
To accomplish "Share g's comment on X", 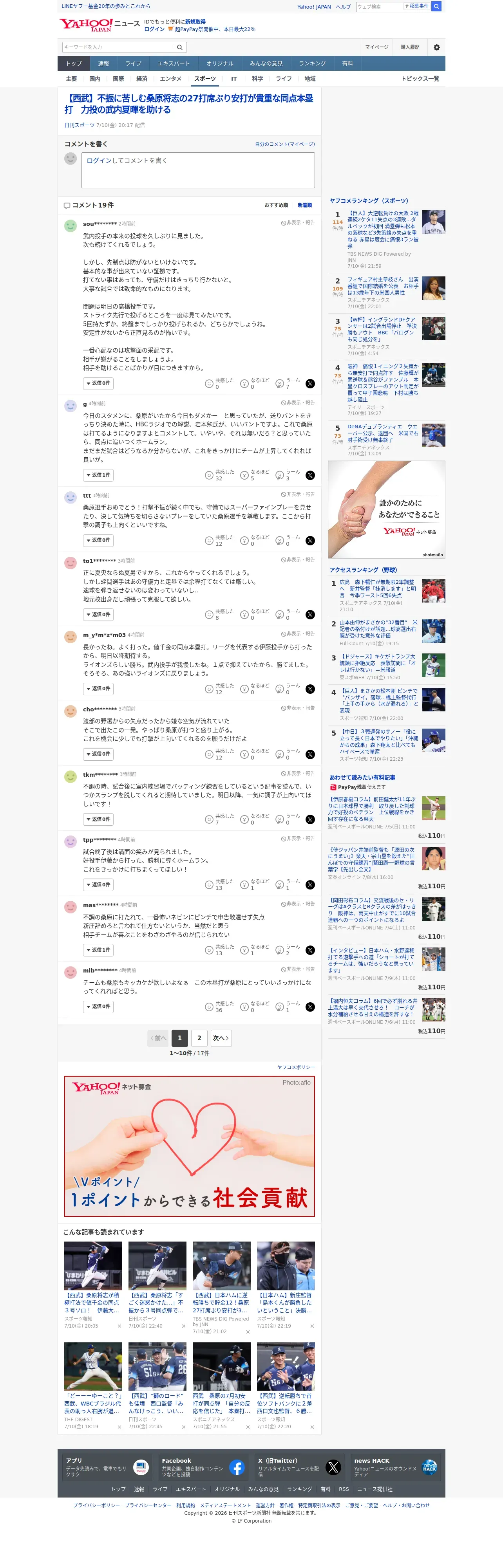I will click(x=310, y=475).
